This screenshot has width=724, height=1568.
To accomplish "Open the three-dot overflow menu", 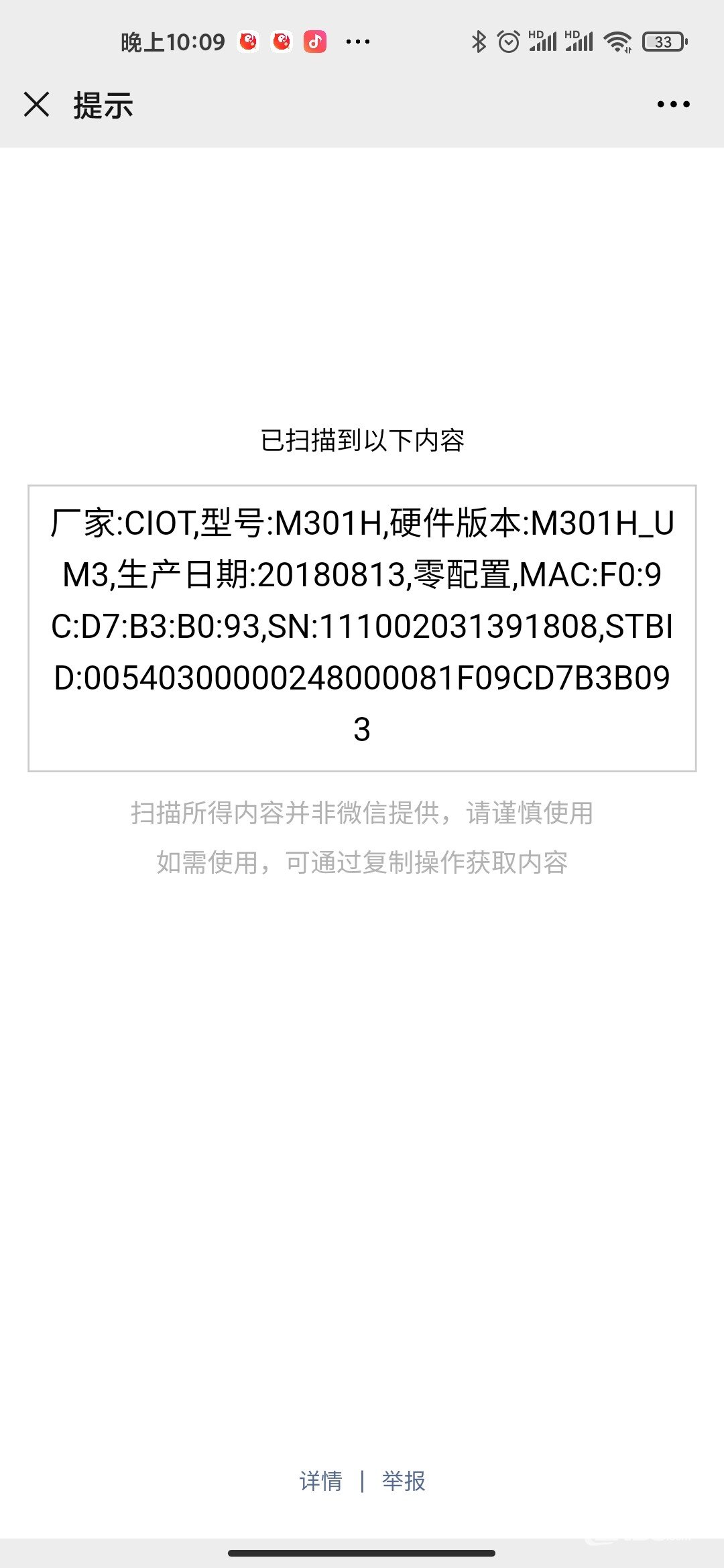I will 673,105.
